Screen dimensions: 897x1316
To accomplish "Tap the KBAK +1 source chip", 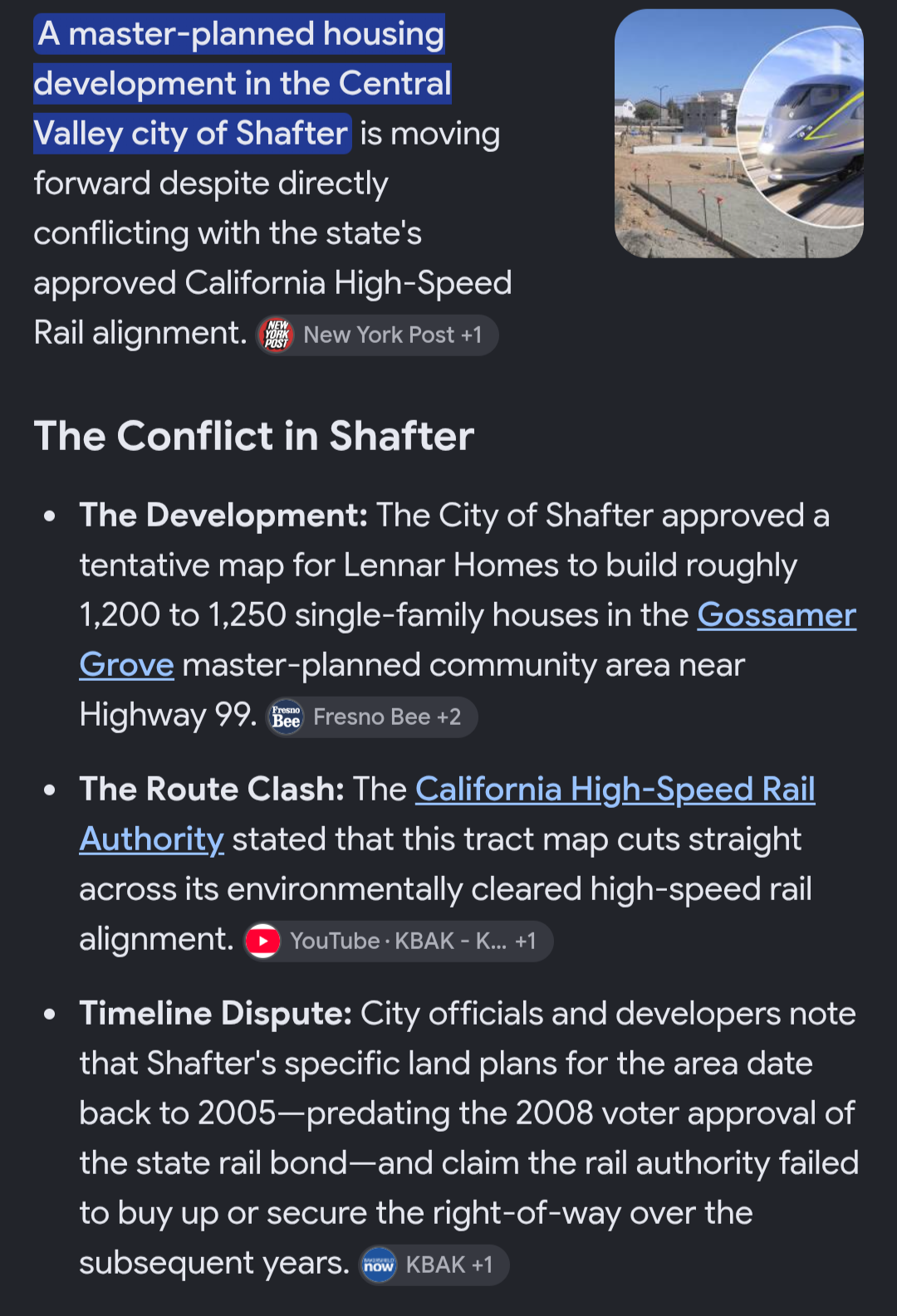I will [x=434, y=1265].
